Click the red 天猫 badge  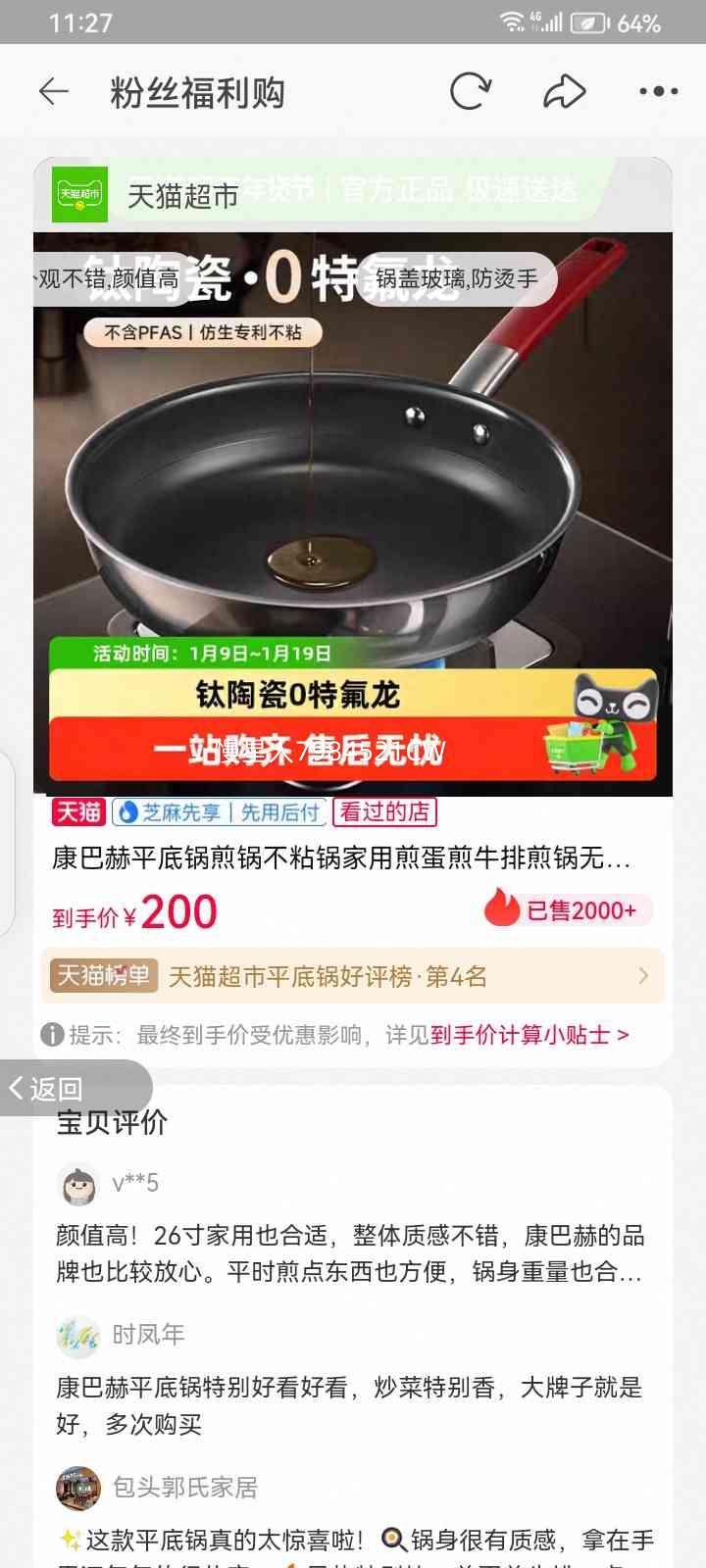point(75,811)
